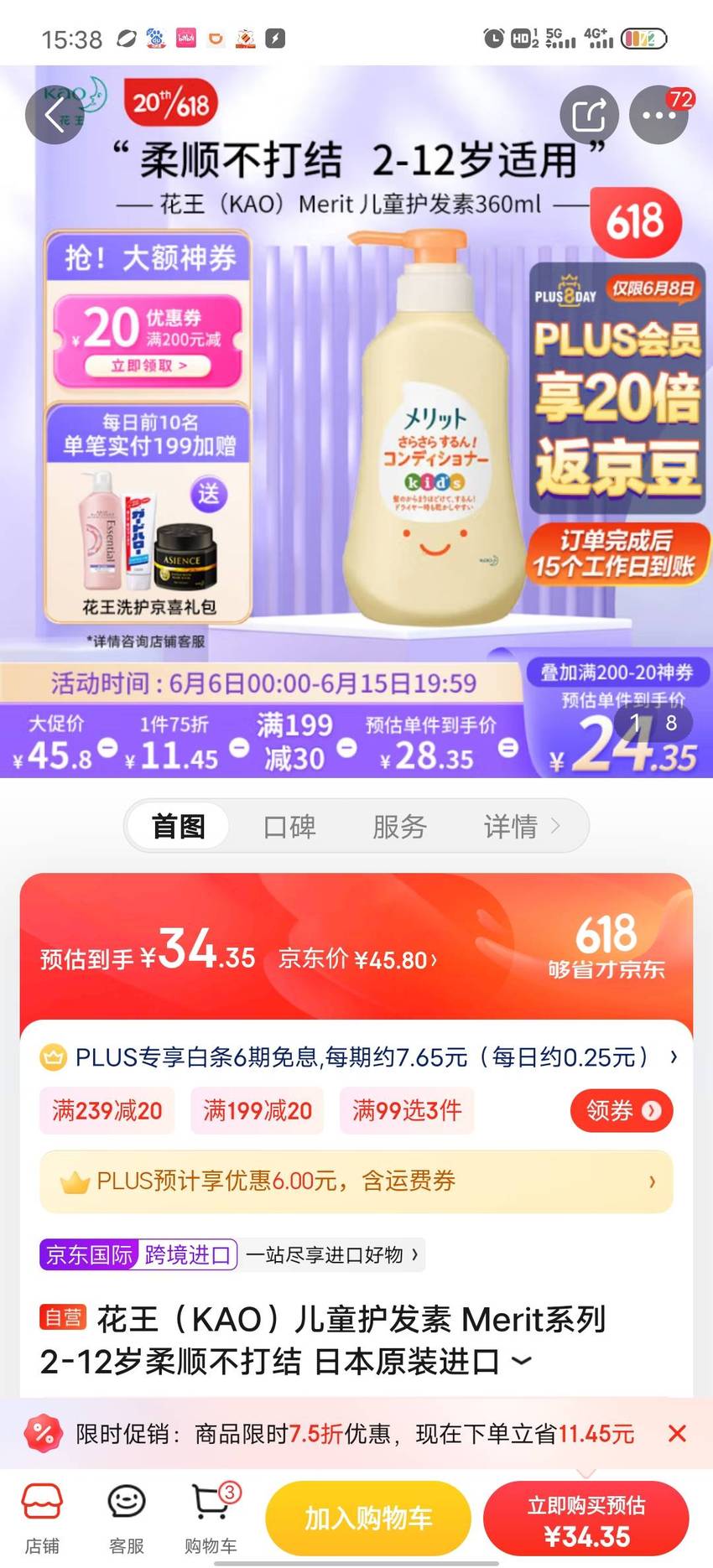Screen dimensions: 713x1568
Task: Share this product
Action: click(x=589, y=115)
